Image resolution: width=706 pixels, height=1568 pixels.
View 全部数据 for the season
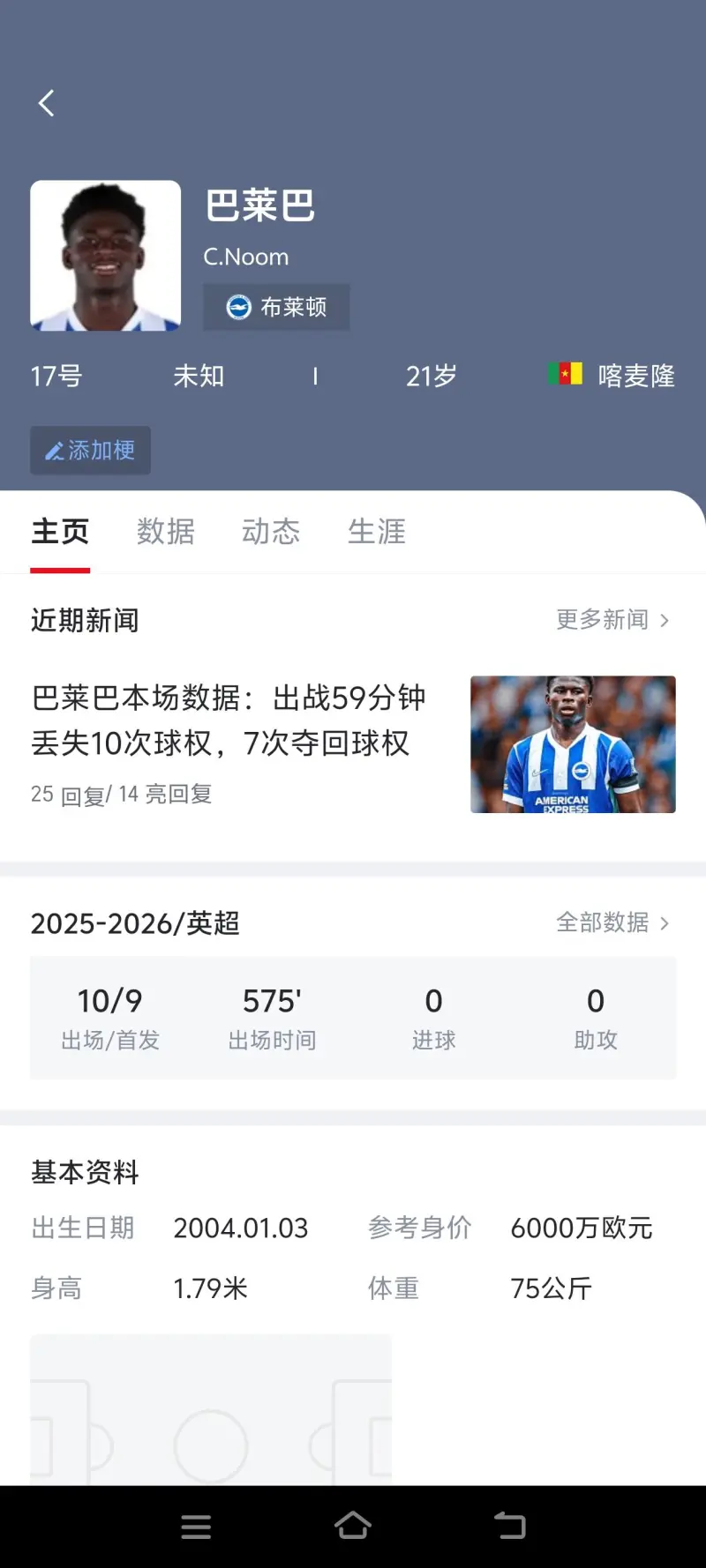[612, 922]
